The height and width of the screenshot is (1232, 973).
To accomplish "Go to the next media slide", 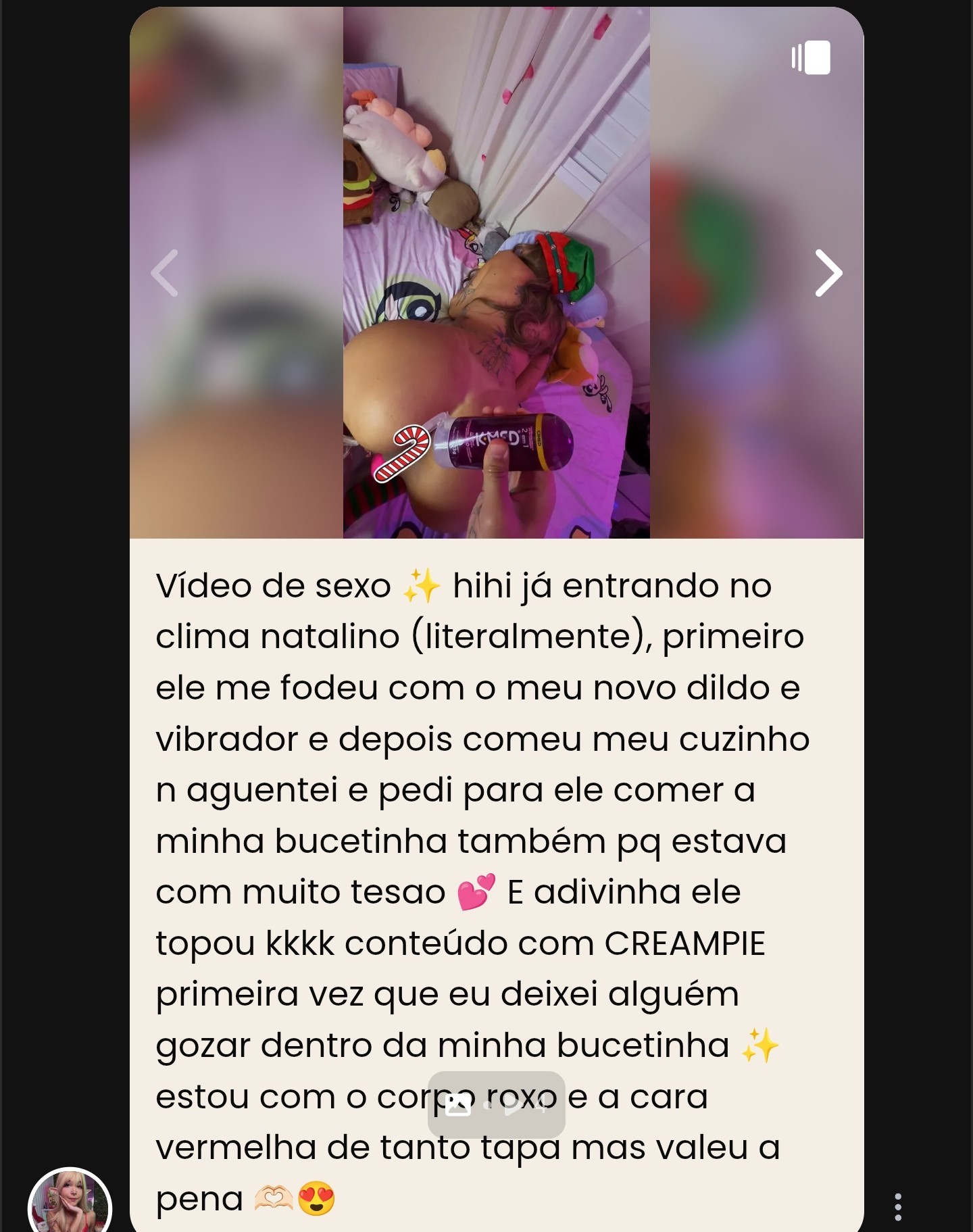I will (x=828, y=273).
